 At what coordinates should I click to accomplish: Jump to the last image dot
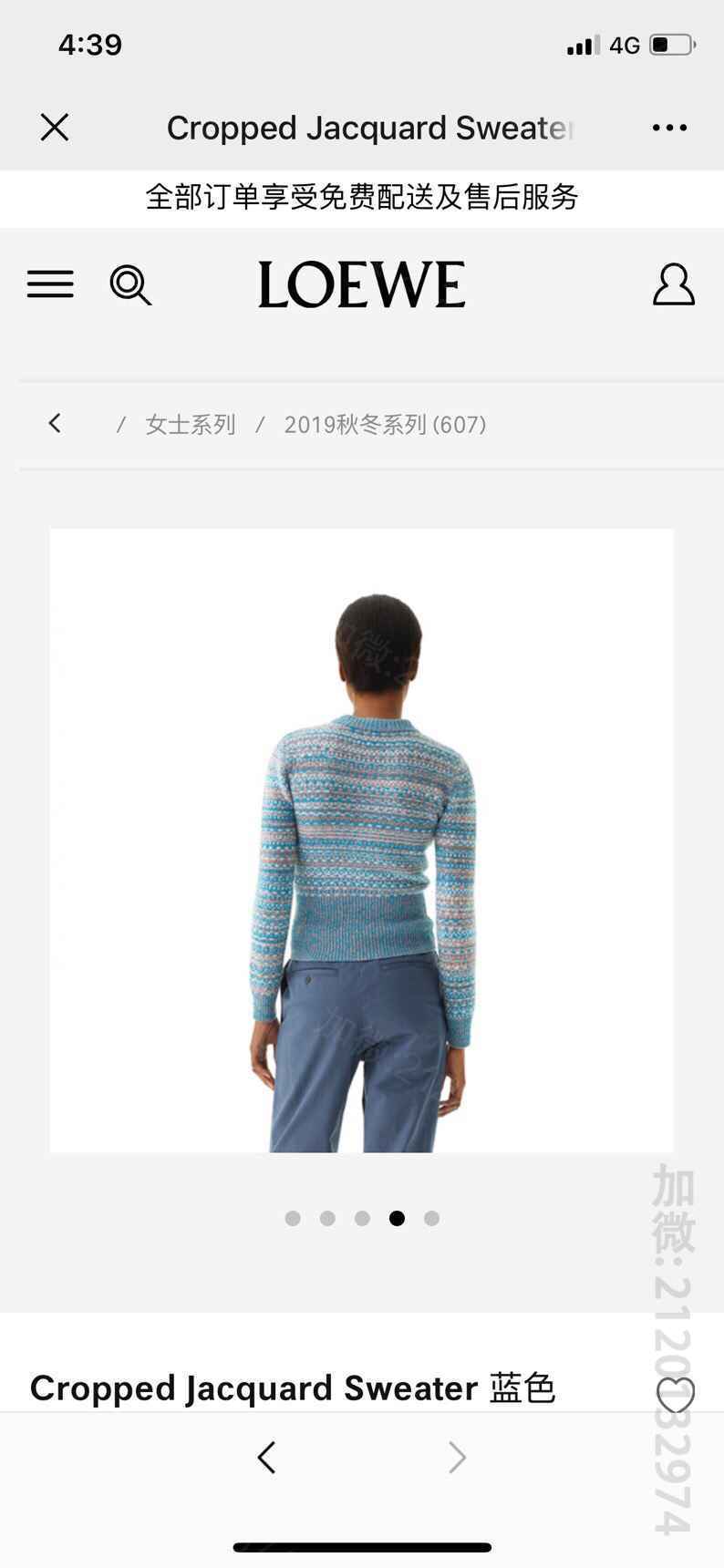pos(431,1218)
